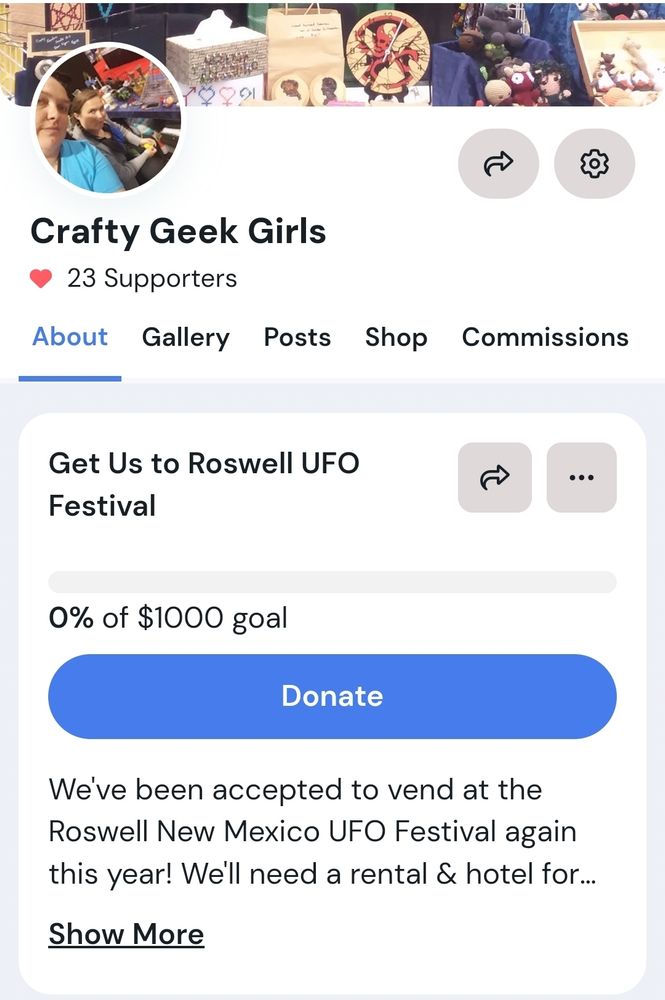Image resolution: width=665 pixels, height=1000 pixels.
Task: Donate to the Roswell UFO Festival goal
Action: (x=332, y=696)
